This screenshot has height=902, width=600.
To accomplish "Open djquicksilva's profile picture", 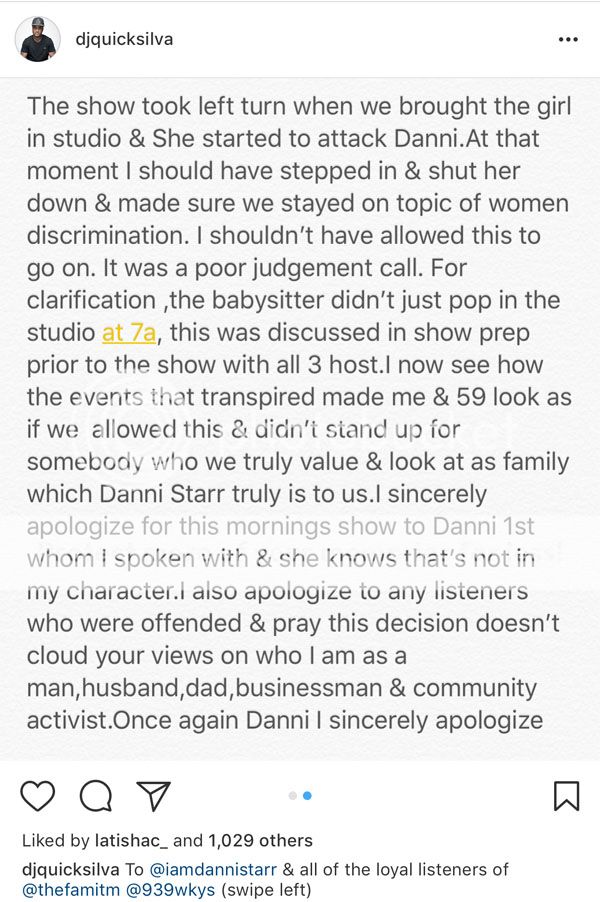I will click(x=38, y=40).
